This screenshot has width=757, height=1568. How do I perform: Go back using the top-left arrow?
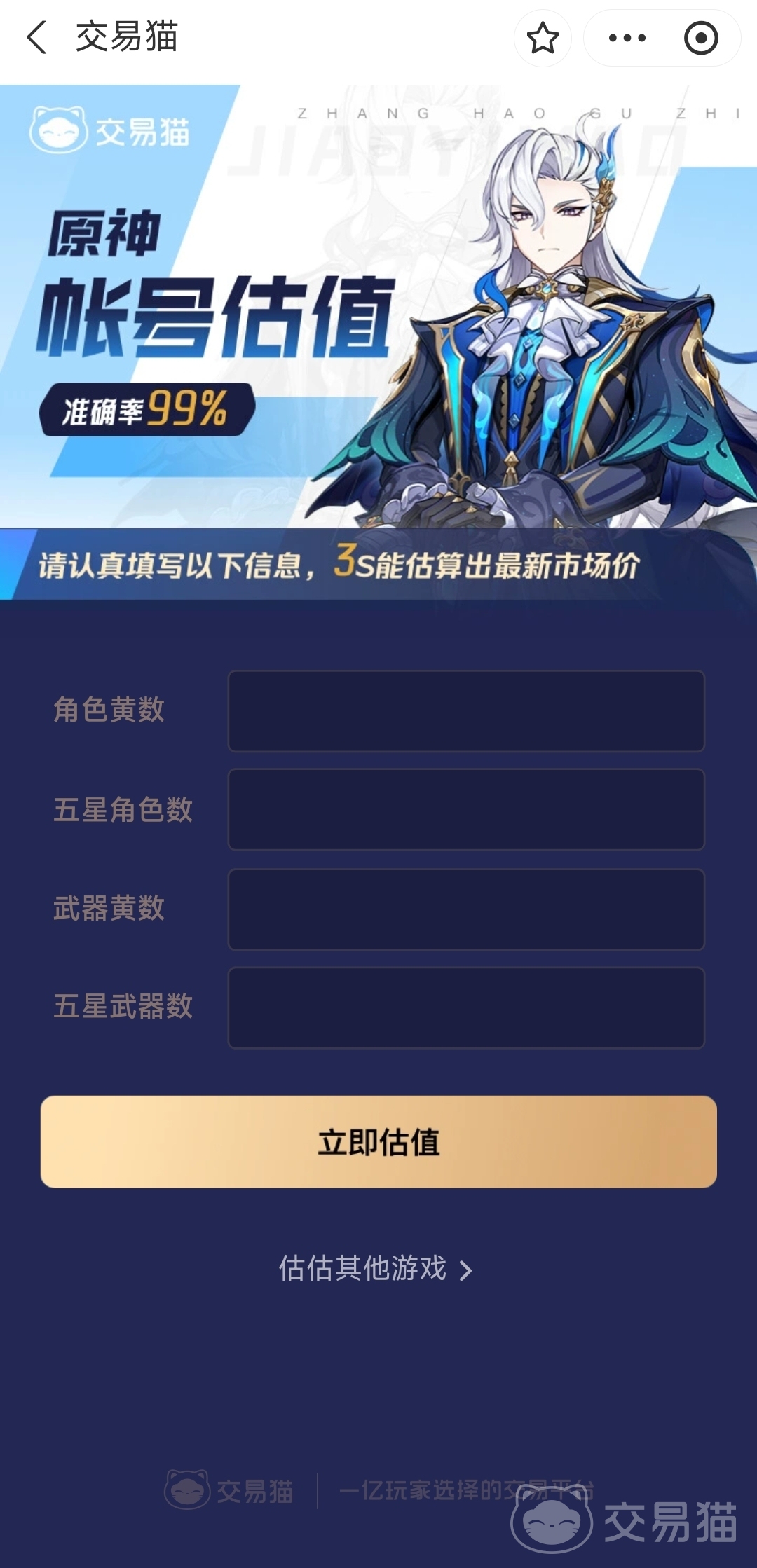pyautogui.click(x=36, y=37)
